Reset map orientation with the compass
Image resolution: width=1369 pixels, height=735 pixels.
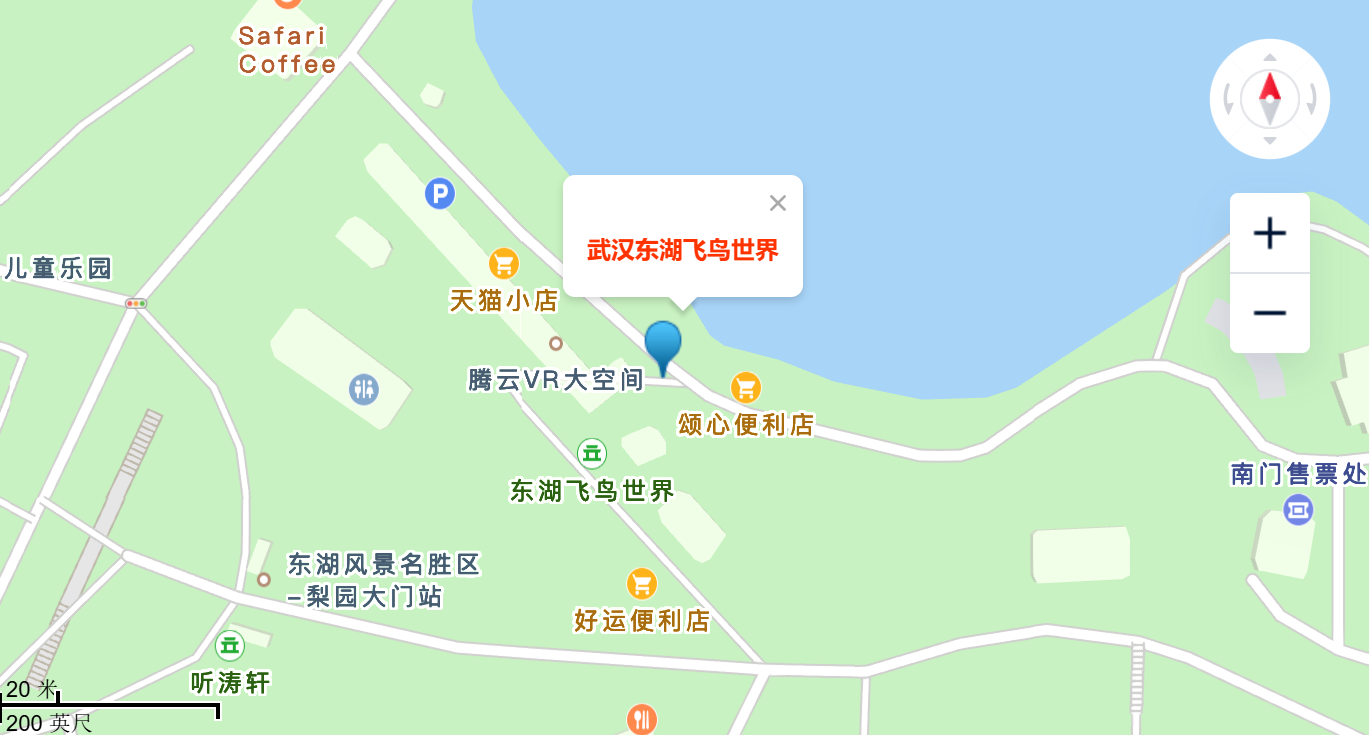coord(1269,98)
